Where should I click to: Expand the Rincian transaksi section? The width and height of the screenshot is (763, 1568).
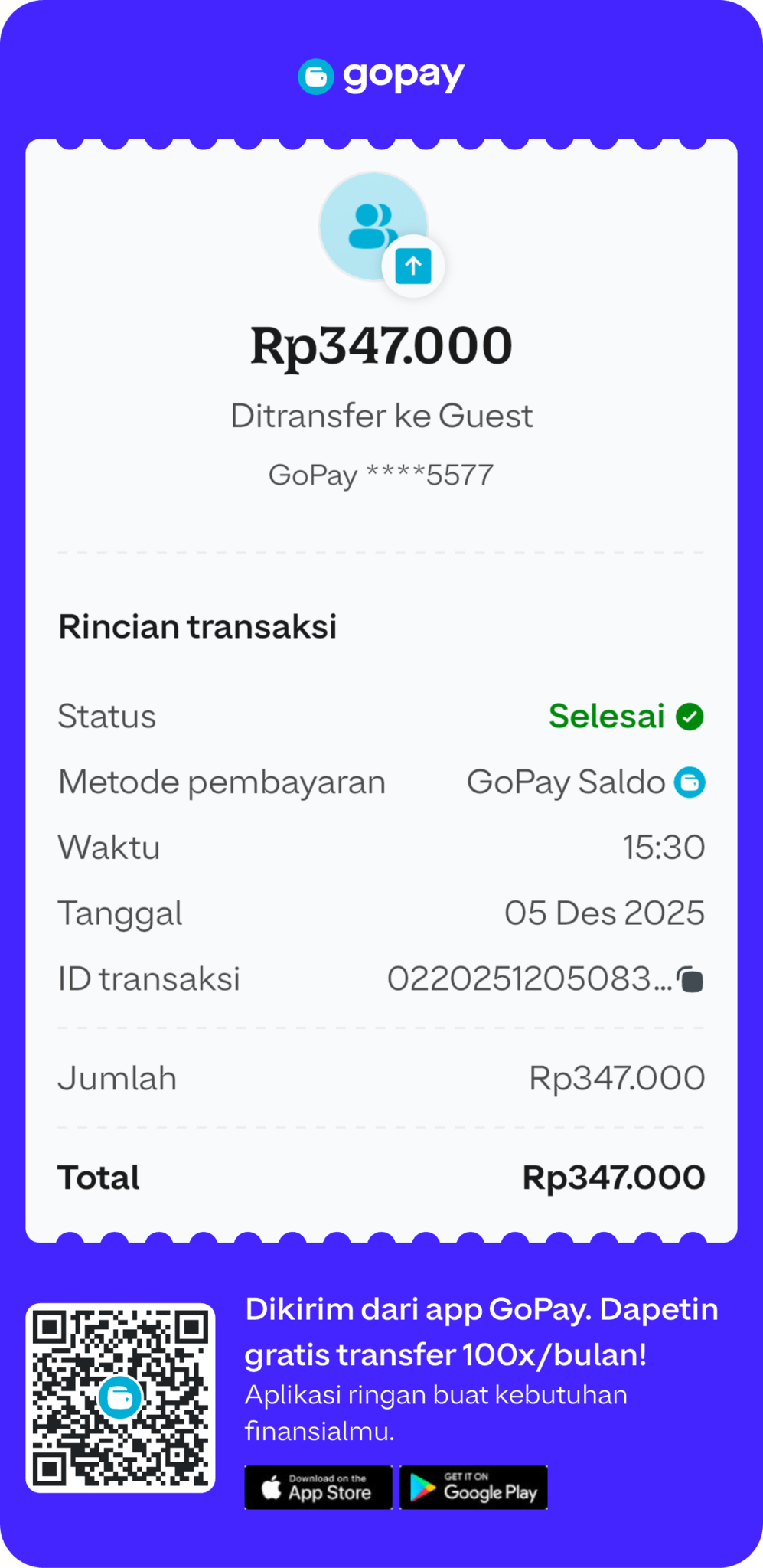pyautogui.click(x=197, y=626)
